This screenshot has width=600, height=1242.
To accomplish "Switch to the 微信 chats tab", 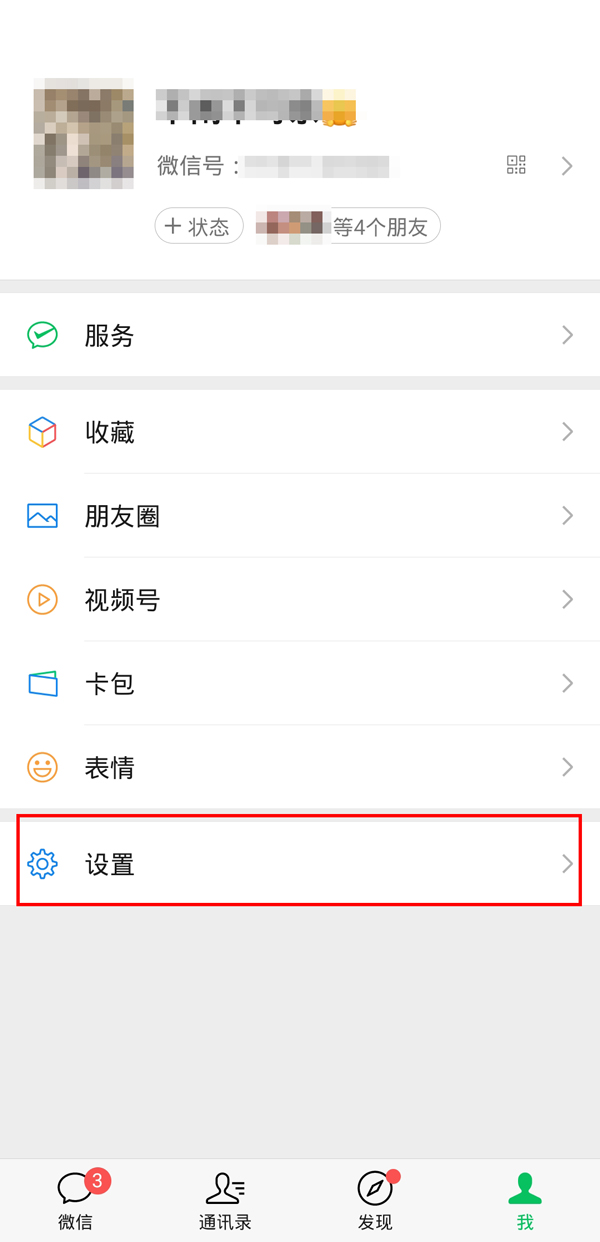I will click(75, 1200).
